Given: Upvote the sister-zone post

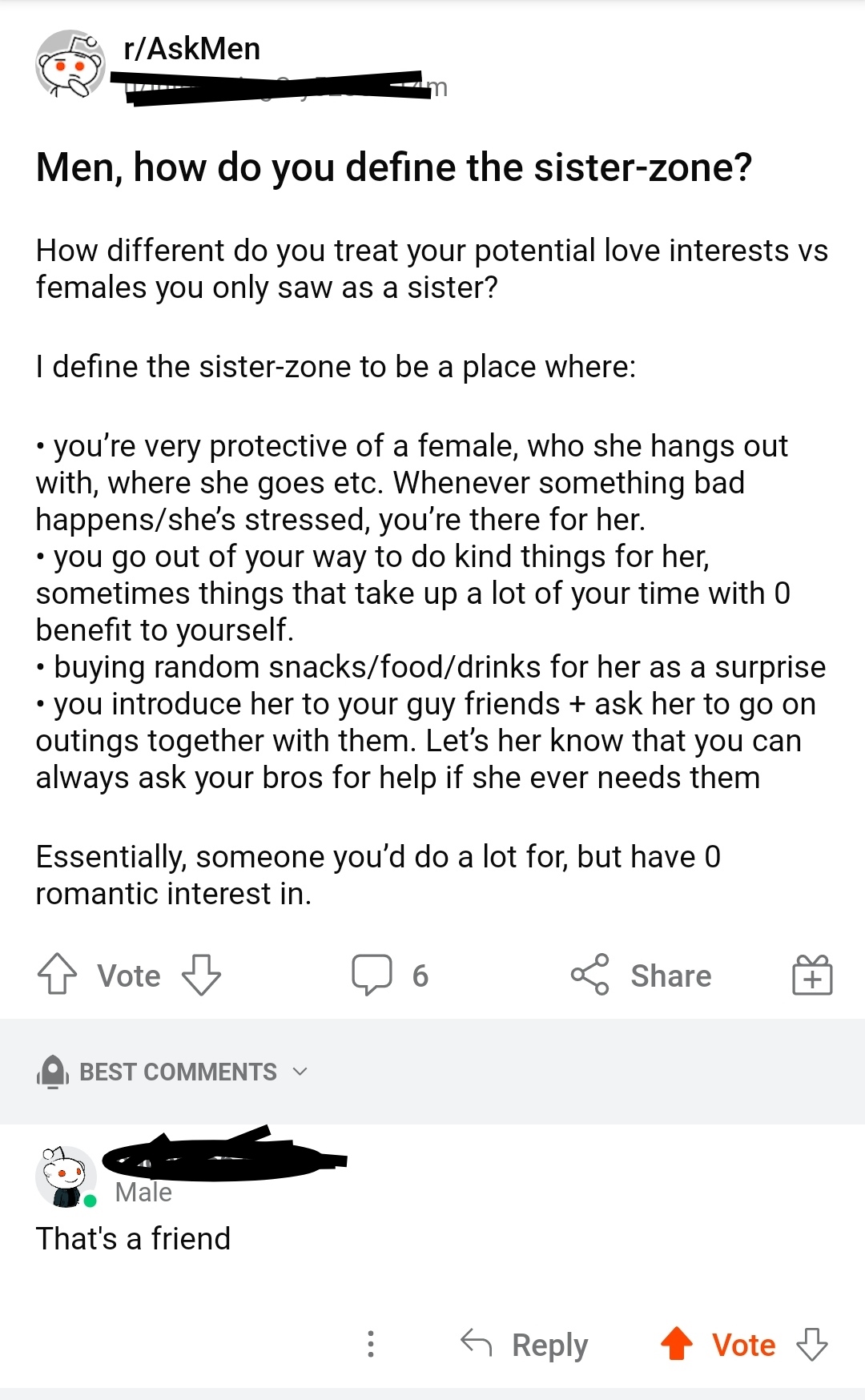Looking at the screenshot, I should [58, 974].
